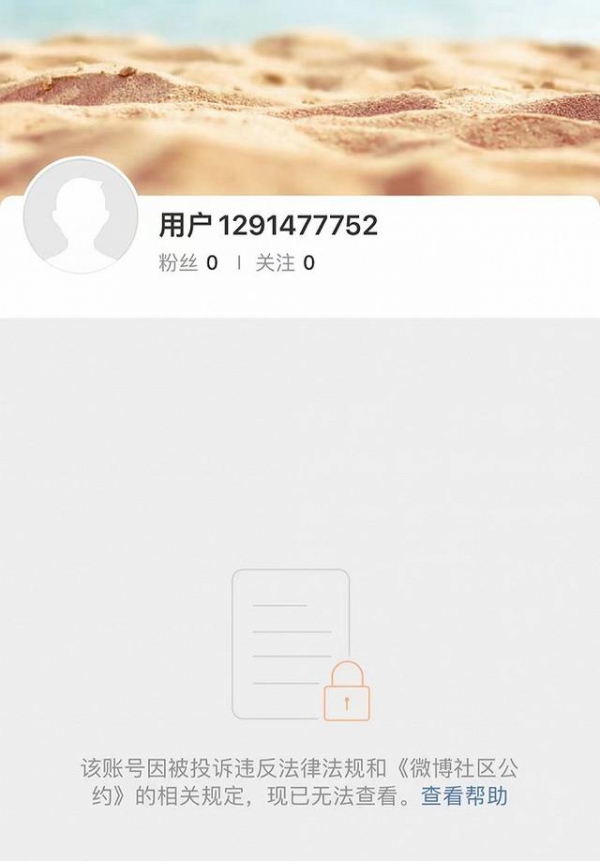This screenshot has width=600, height=861.
Task: Tap the default profile avatar
Action: coord(80,215)
